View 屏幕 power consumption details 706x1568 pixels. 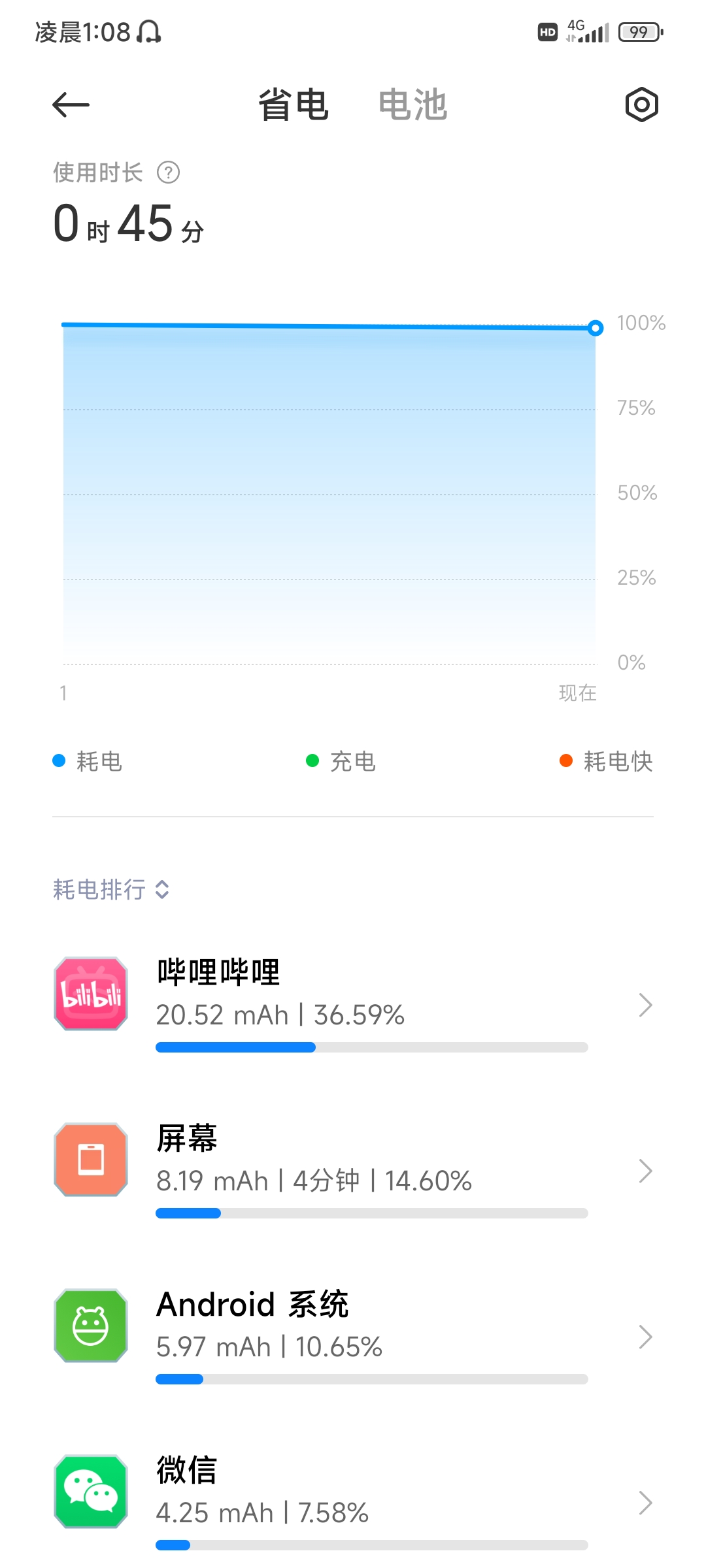pos(353,1170)
